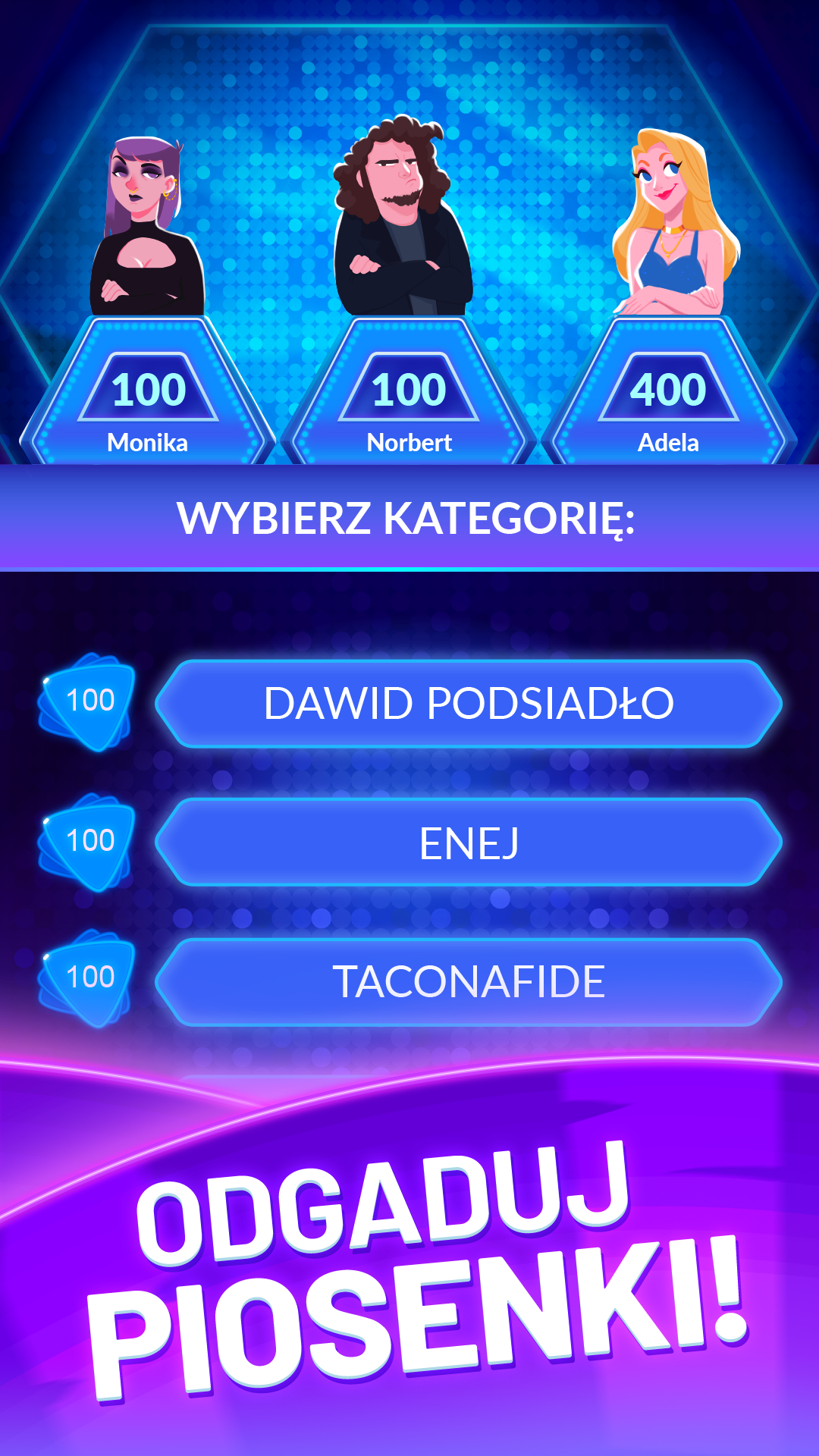This screenshot has width=819, height=1456.
Task: Click Adela's score podium showing 400
Action: click(671, 391)
